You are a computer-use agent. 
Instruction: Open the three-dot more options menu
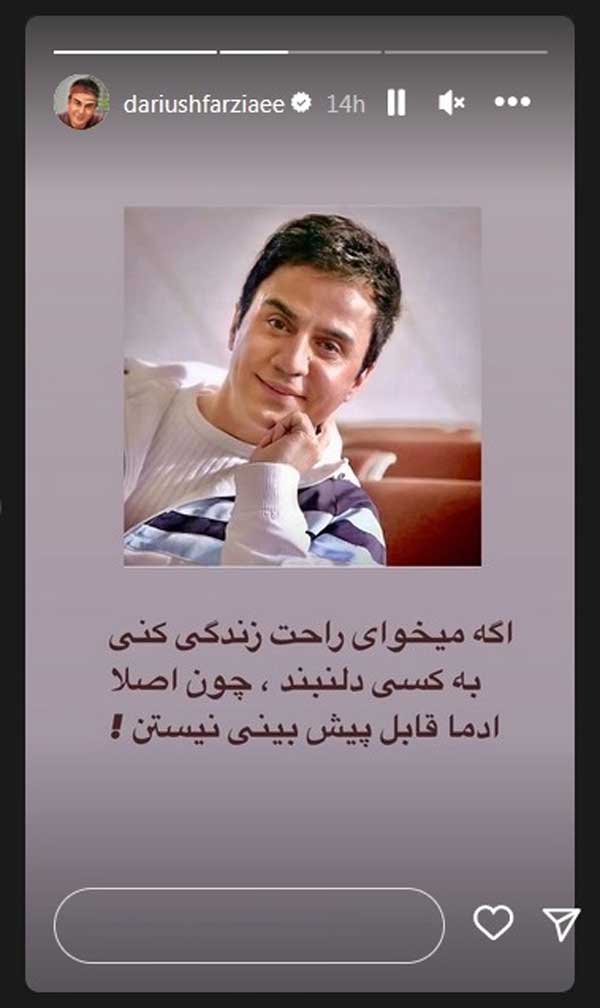point(513,102)
